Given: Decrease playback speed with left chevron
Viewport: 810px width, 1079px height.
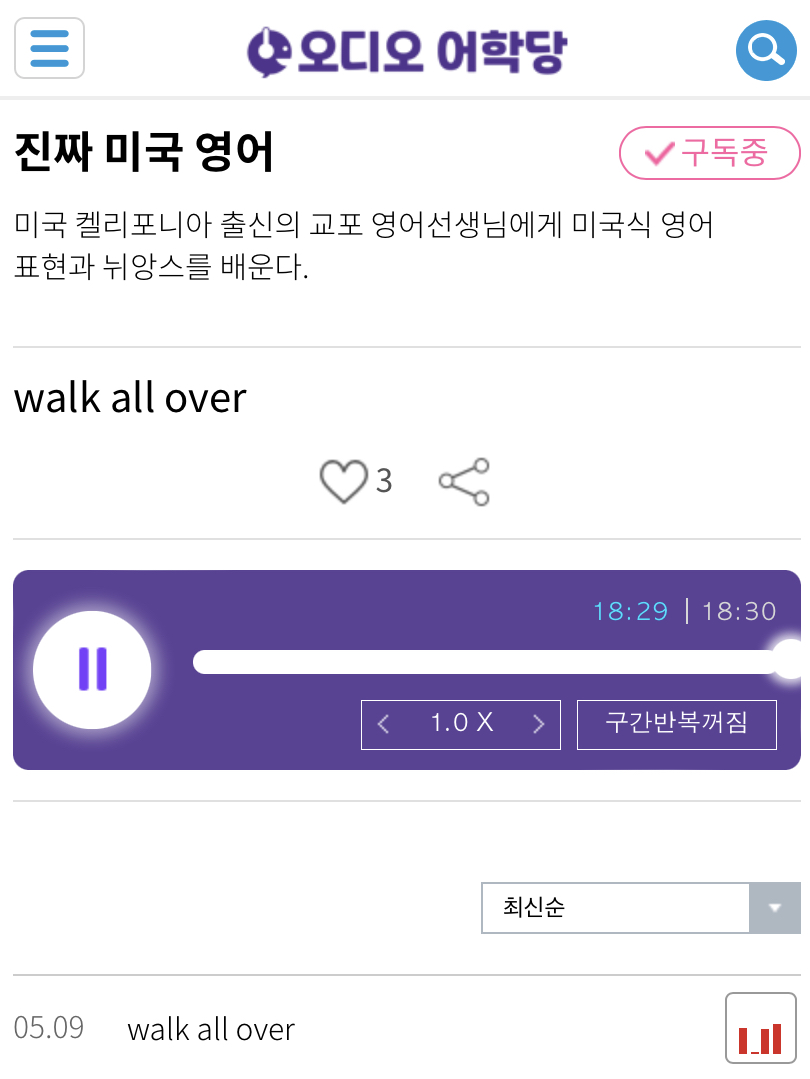Looking at the screenshot, I should pyautogui.click(x=383, y=724).
